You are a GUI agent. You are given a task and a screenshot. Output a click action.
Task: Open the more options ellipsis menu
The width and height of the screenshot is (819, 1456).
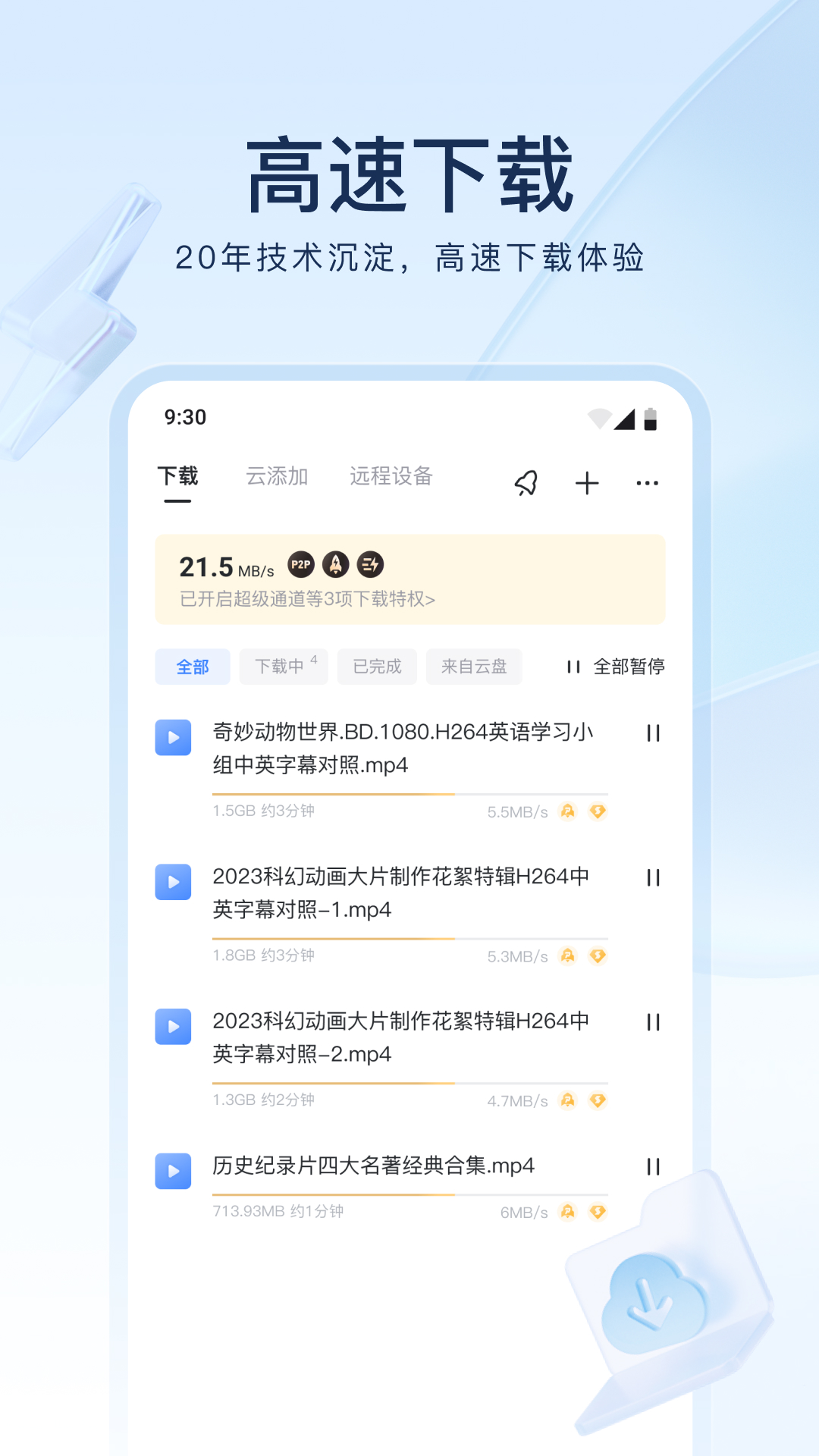tap(647, 483)
